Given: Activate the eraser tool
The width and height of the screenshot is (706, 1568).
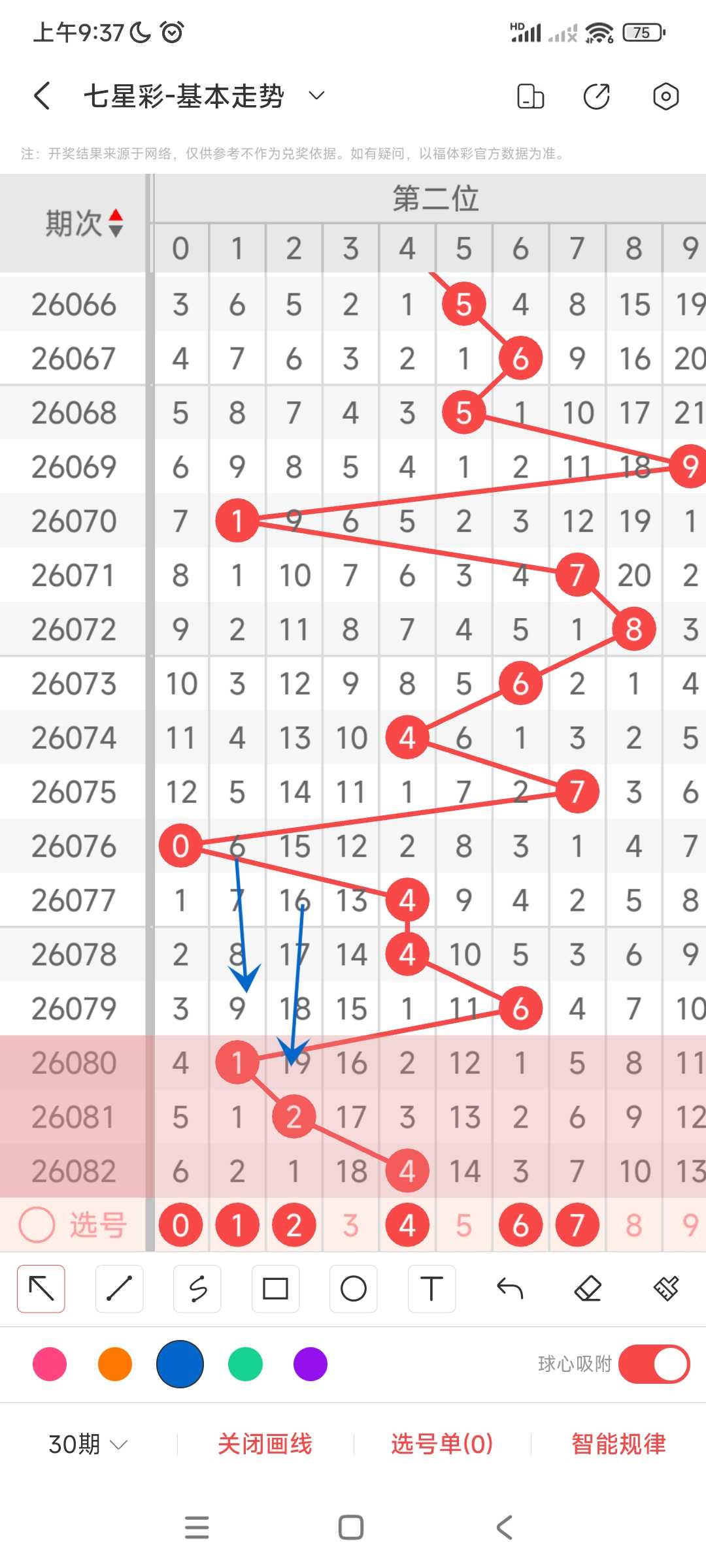Looking at the screenshot, I should pyautogui.click(x=588, y=1289).
